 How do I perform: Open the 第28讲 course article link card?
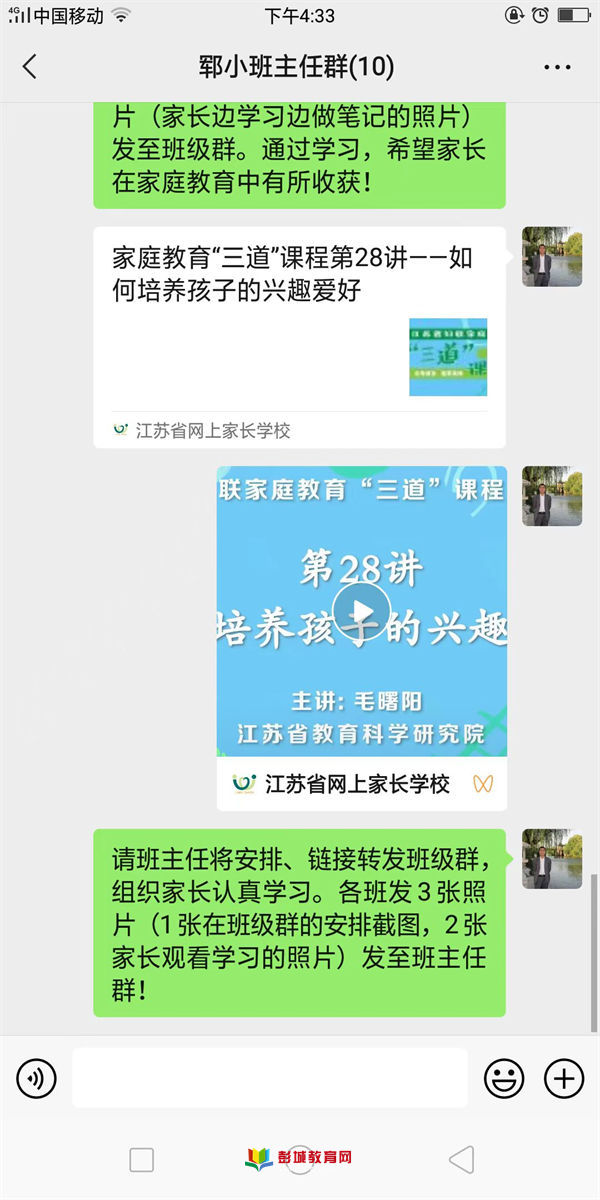pyautogui.click(x=299, y=336)
